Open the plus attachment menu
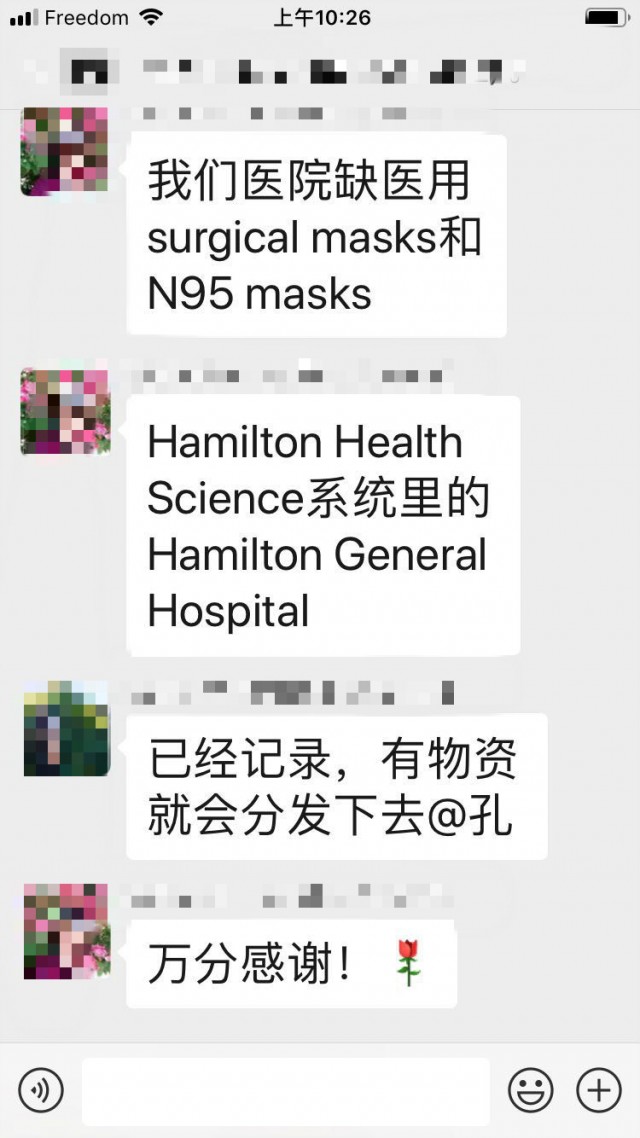This screenshot has width=640, height=1138. tap(599, 1090)
